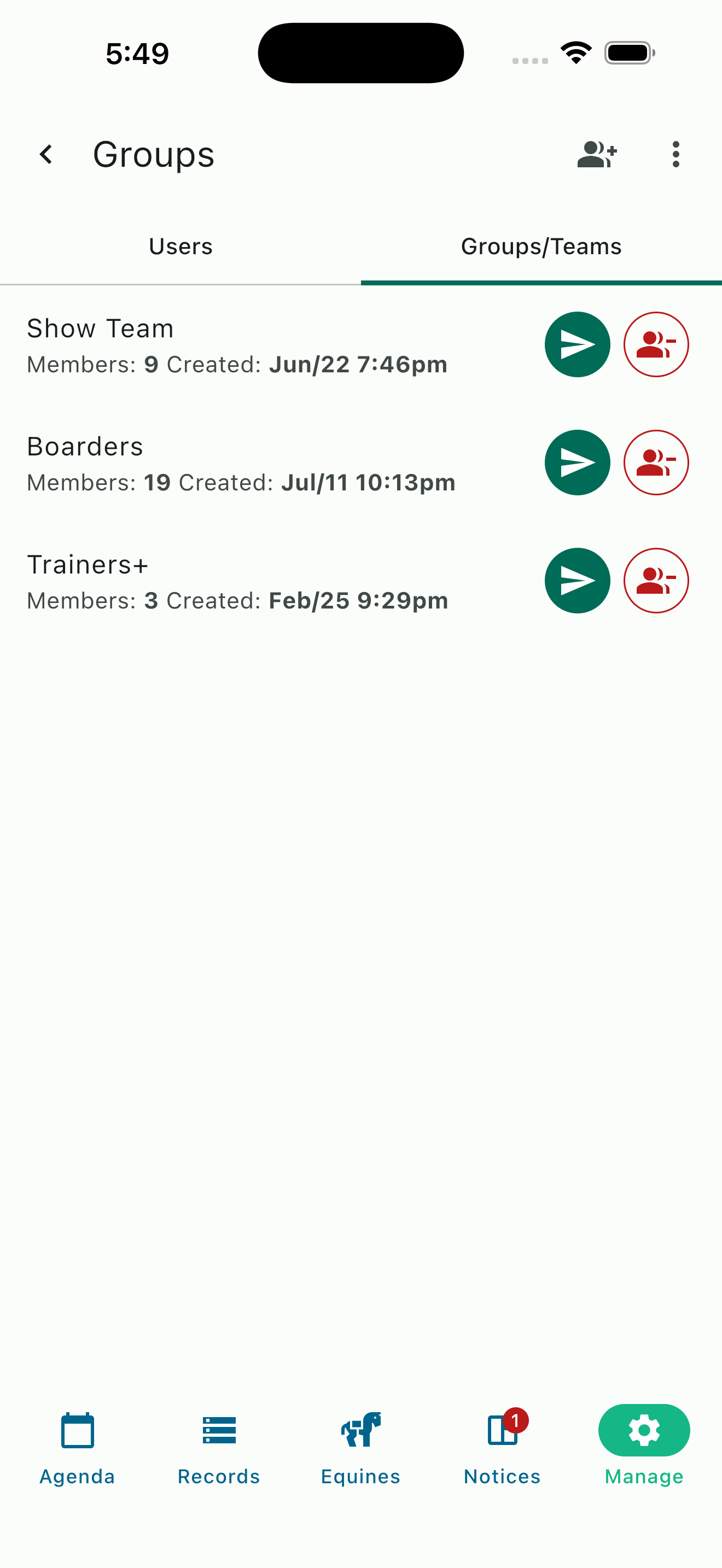Viewport: 722px width, 1568px height.
Task: Go back using the left chevron
Action: 46,154
